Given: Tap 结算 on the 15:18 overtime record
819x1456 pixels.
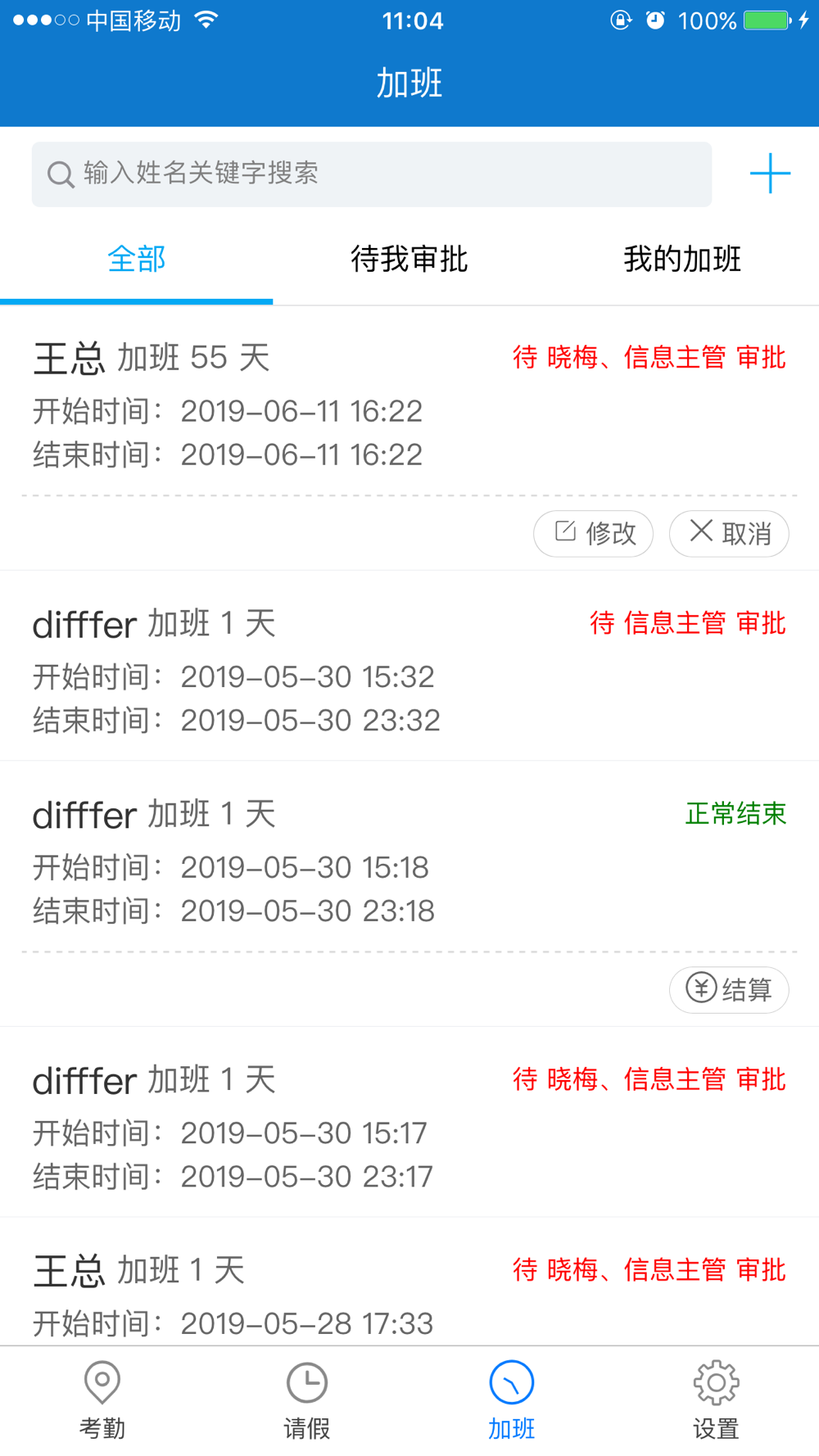Looking at the screenshot, I should click(x=729, y=990).
